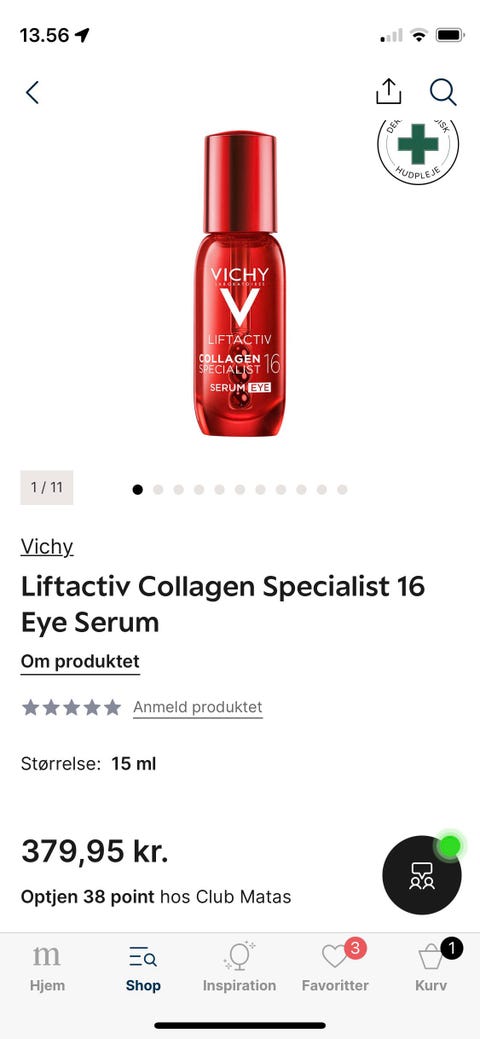The image size is (480, 1039).
Task: Open the search magnifier
Action: point(443,91)
